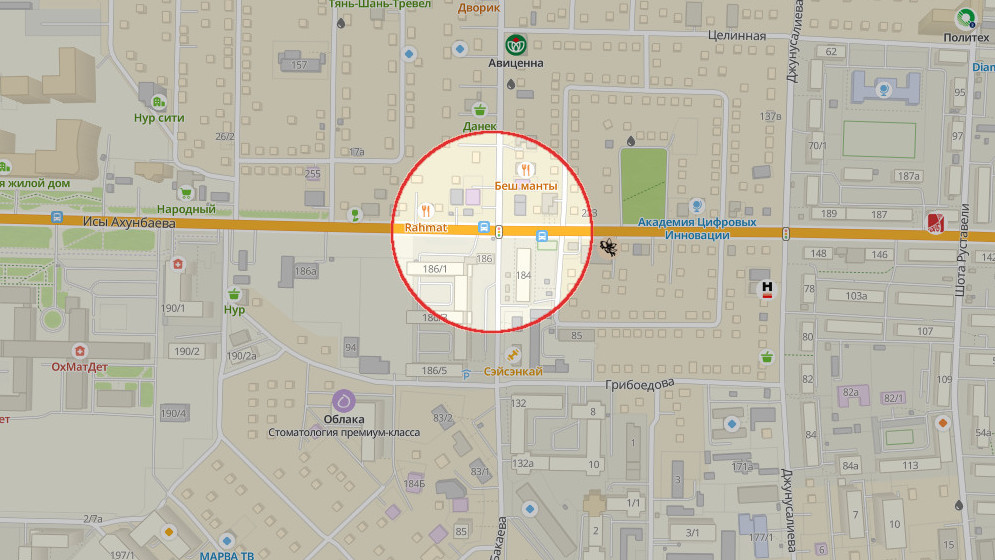Open the Беш манты restaurant marker

coord(528,170)
